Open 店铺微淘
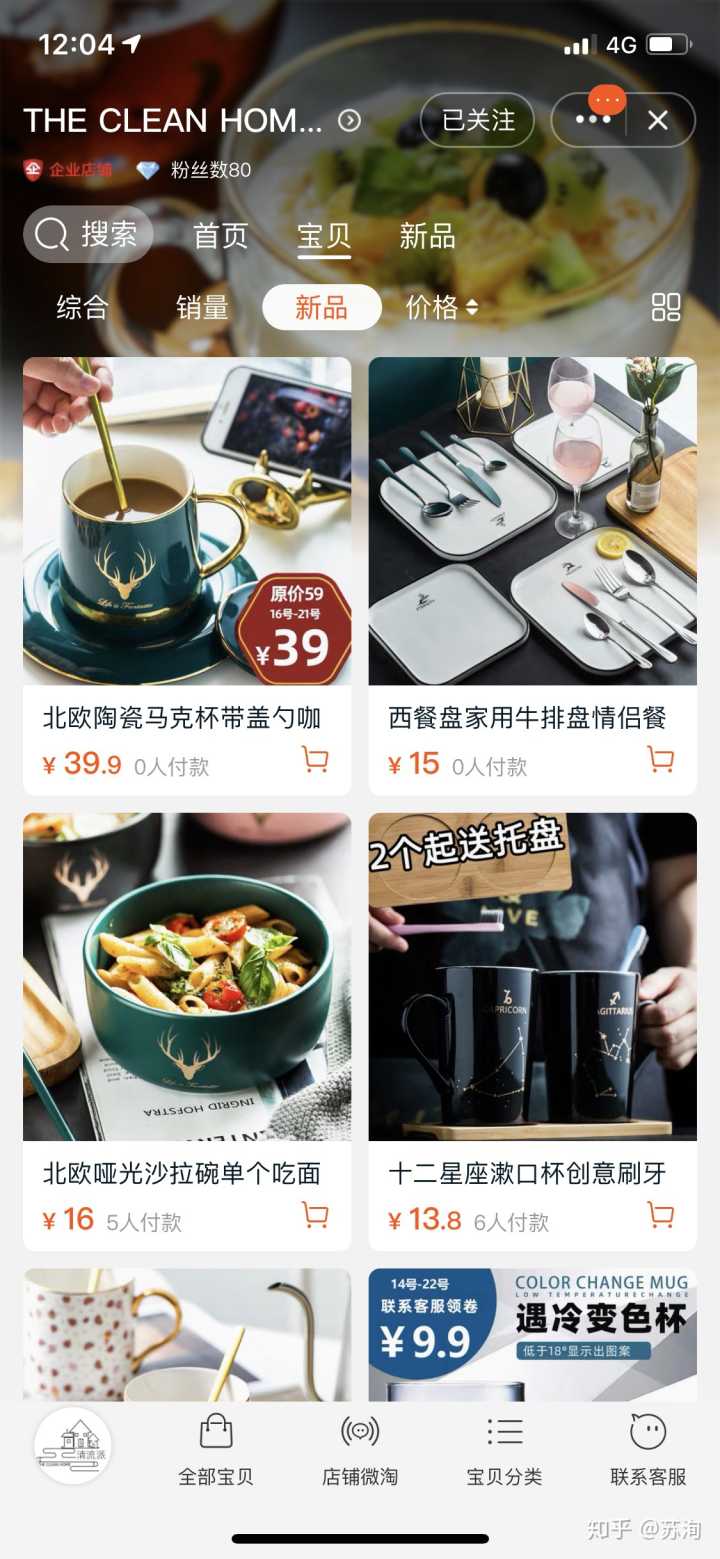This screenshot has width=720, height=1559. pyautogui.click(x=360, y=1450)
